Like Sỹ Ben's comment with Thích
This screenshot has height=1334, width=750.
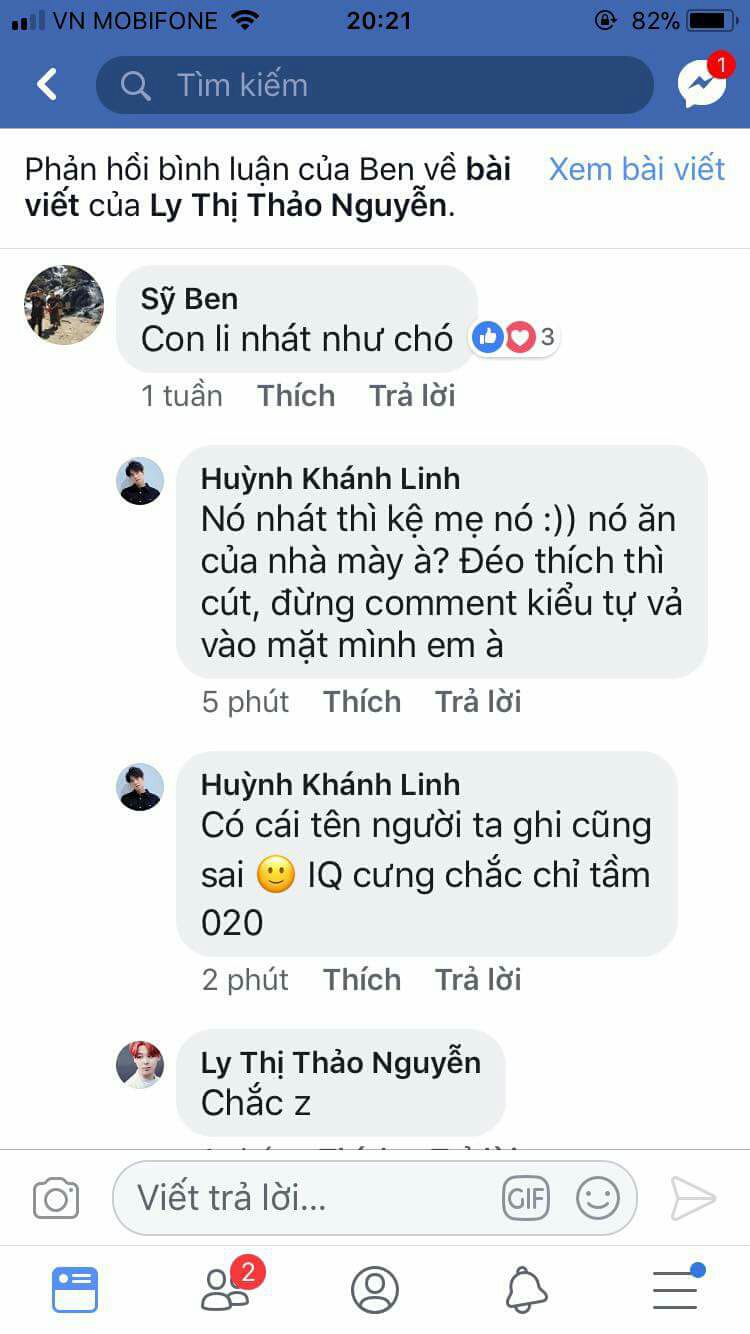coord(295,396)
